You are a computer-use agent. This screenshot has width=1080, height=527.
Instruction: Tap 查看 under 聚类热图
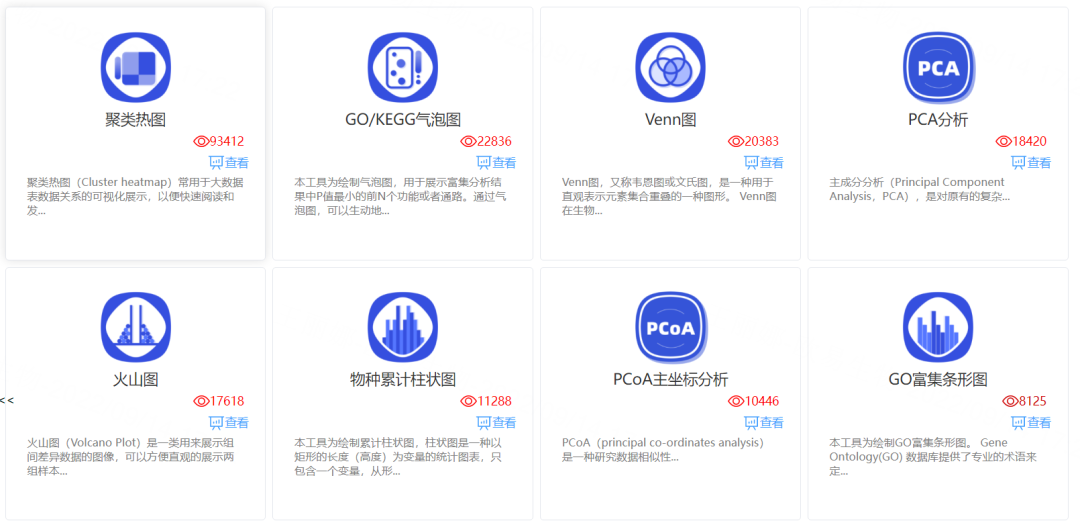coord(229,163)
